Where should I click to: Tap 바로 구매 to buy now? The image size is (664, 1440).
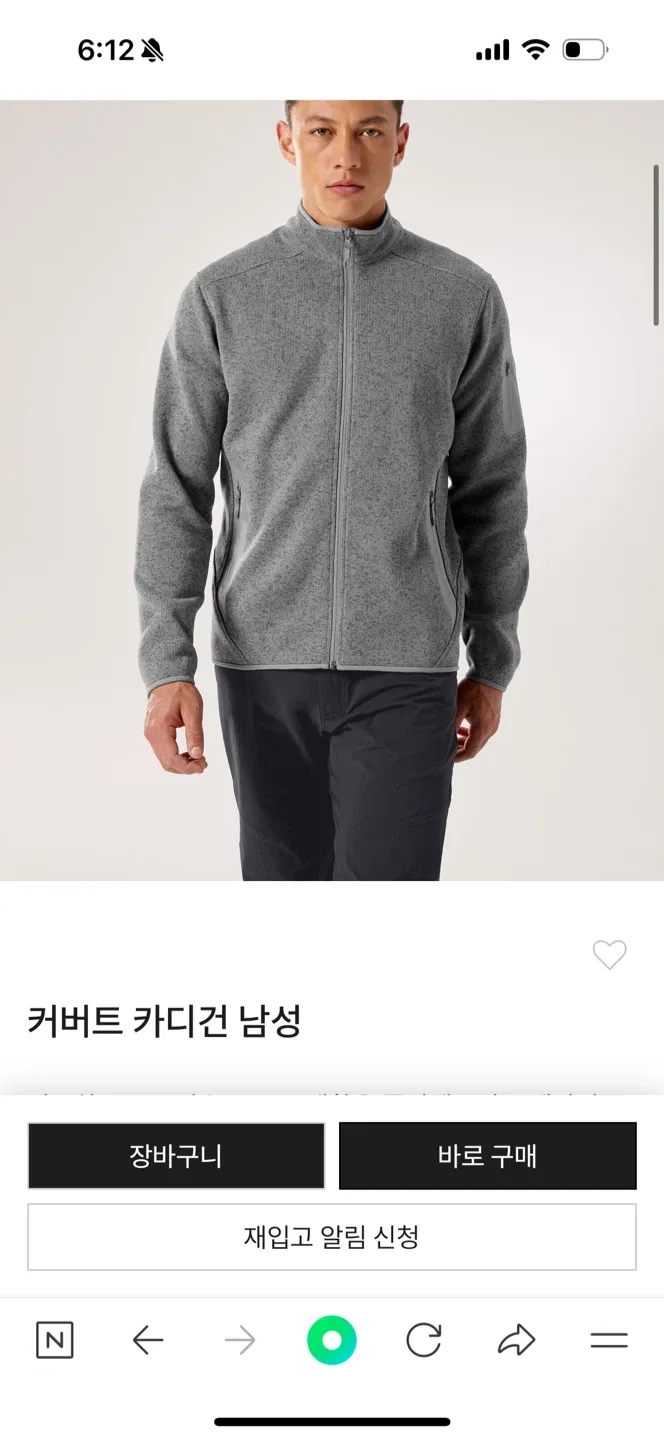[x=487, y=1156]
